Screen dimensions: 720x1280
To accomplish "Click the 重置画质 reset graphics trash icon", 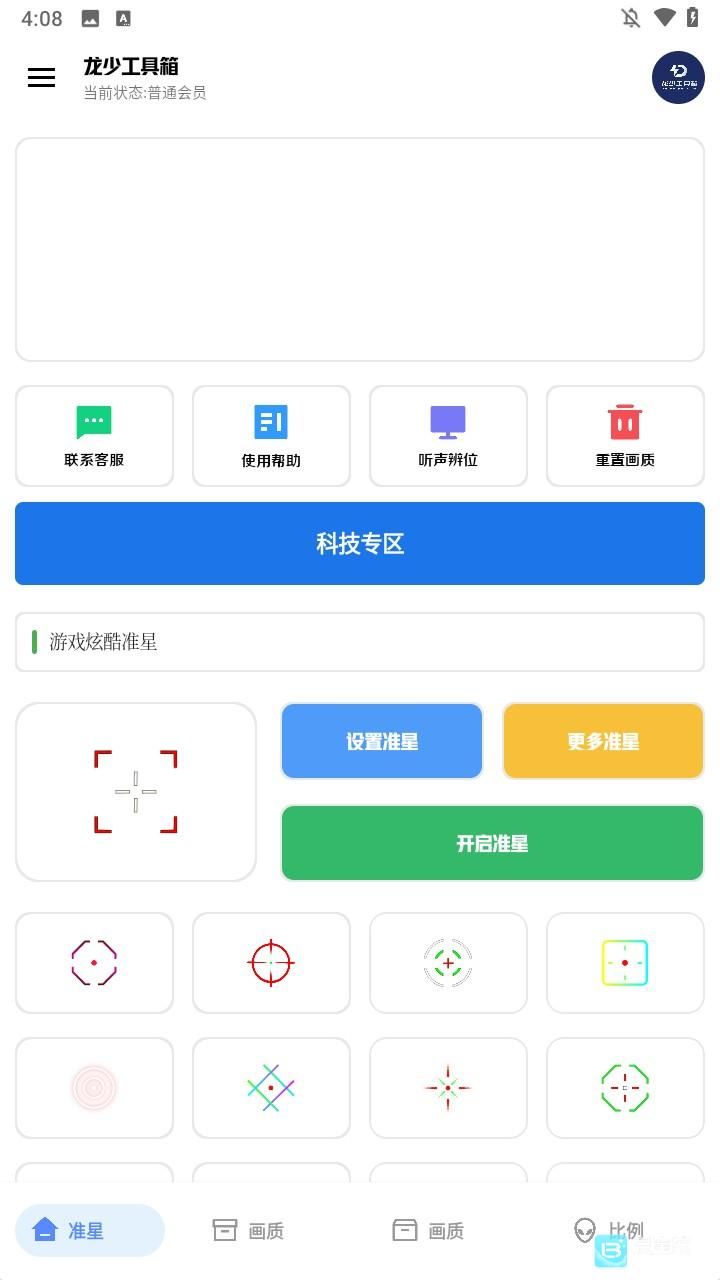I will coord(624,422).
